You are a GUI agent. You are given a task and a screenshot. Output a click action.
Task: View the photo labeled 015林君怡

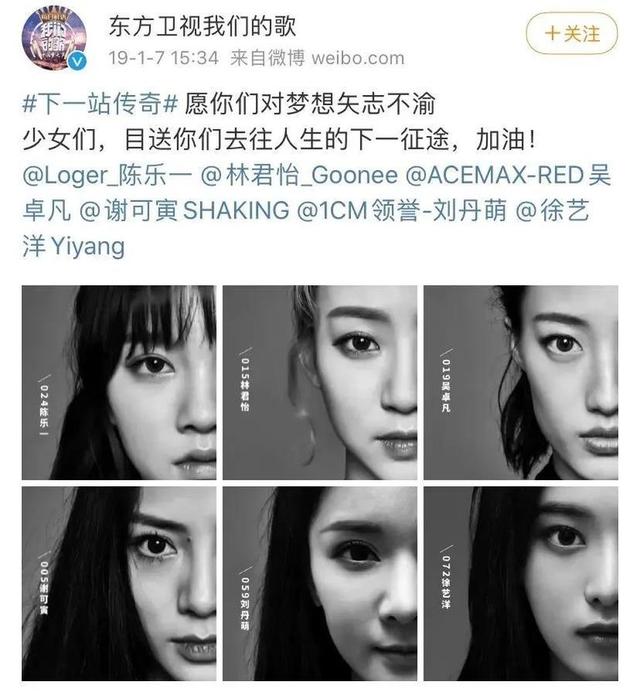click(320, 382)
